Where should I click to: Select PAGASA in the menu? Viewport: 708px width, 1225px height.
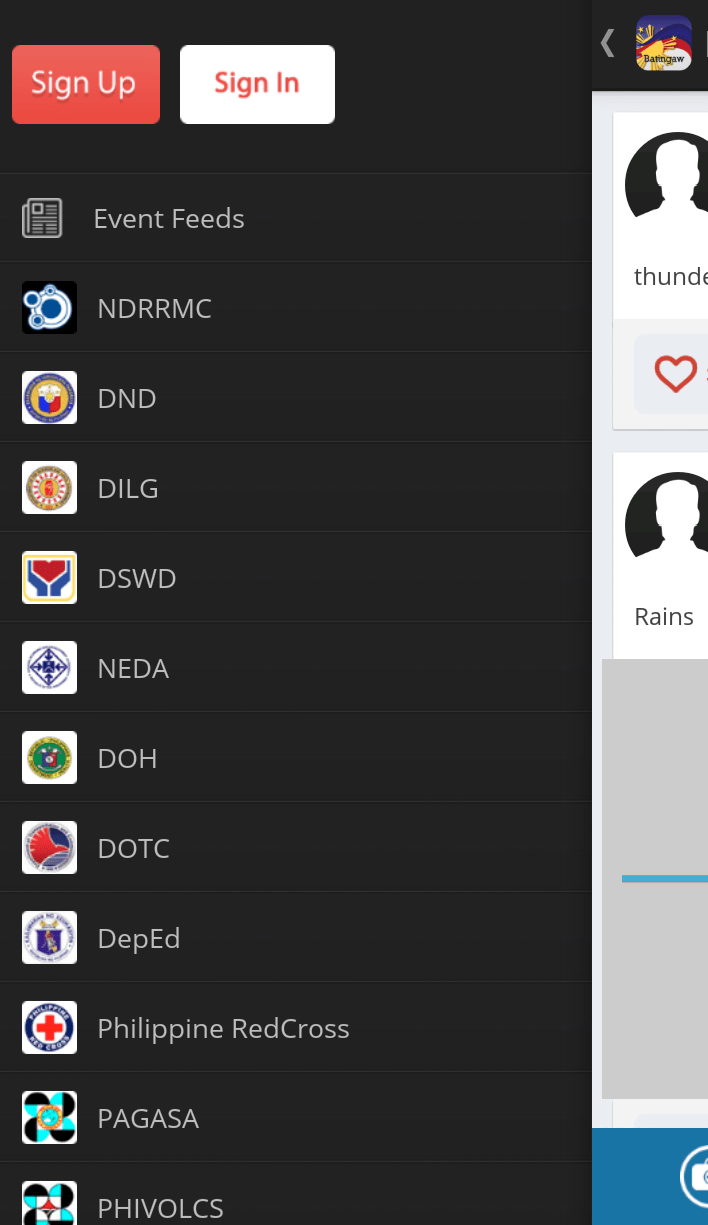(148, 1118)
